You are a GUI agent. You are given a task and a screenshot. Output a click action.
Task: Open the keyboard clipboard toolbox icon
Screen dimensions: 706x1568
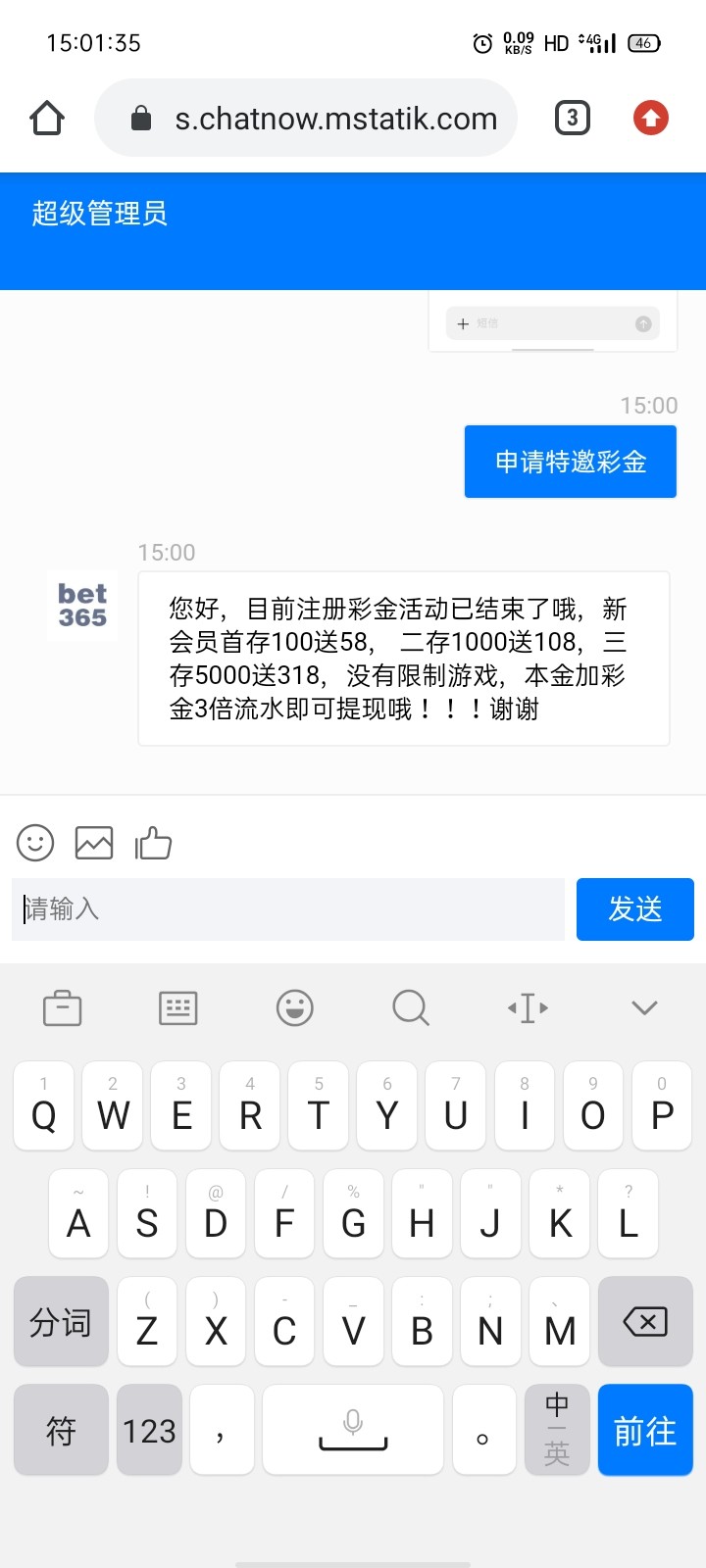[x=63, y=1007]
